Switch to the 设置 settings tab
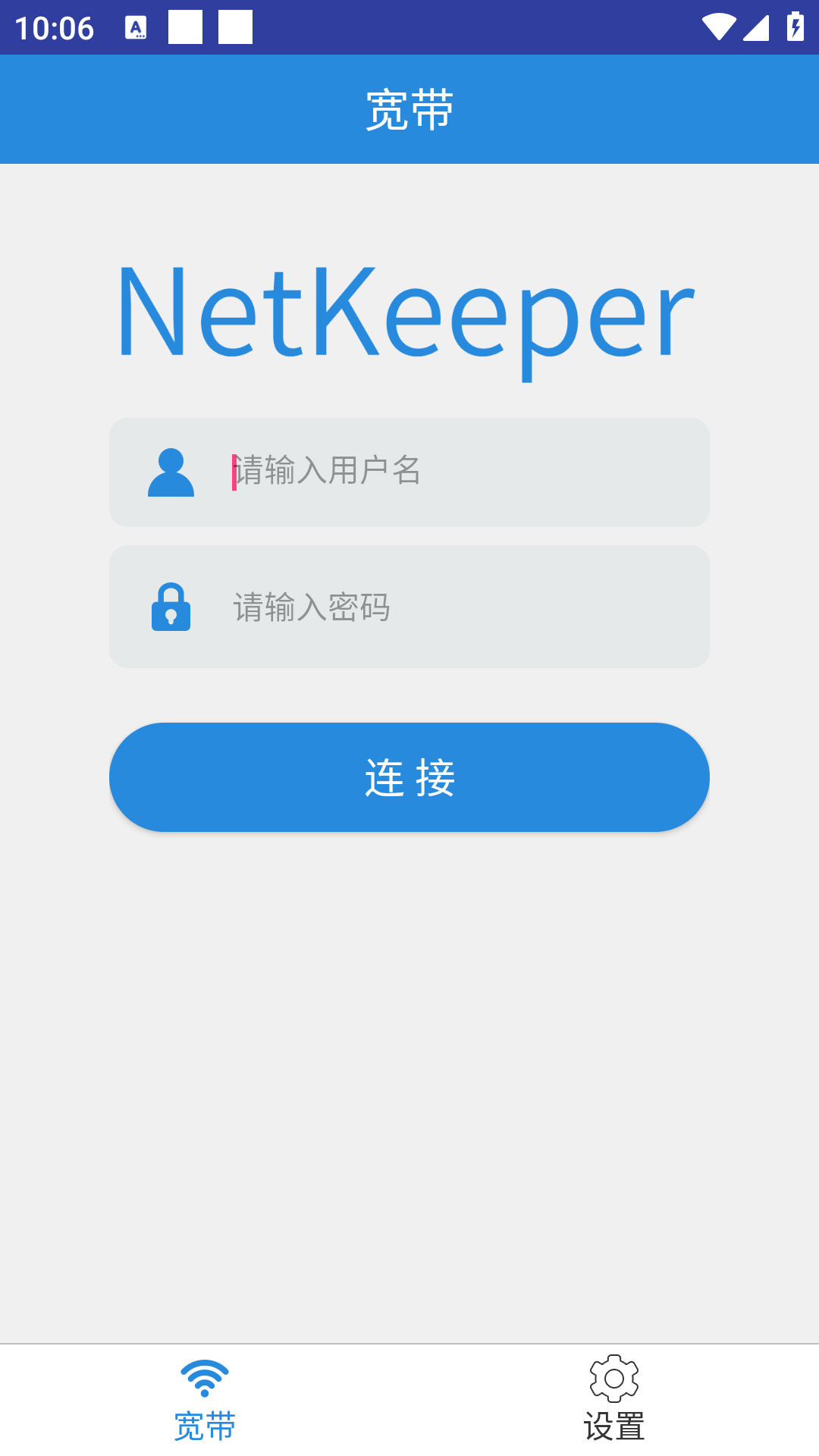The height and width of the screenshot is (1456, 819). click(x=614, y=1400)
